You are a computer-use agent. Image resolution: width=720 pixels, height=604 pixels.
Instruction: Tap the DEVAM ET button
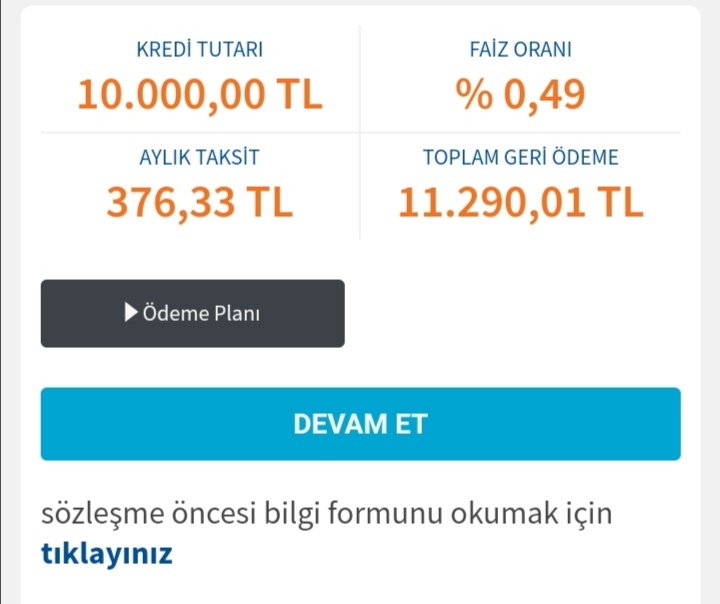360,423
